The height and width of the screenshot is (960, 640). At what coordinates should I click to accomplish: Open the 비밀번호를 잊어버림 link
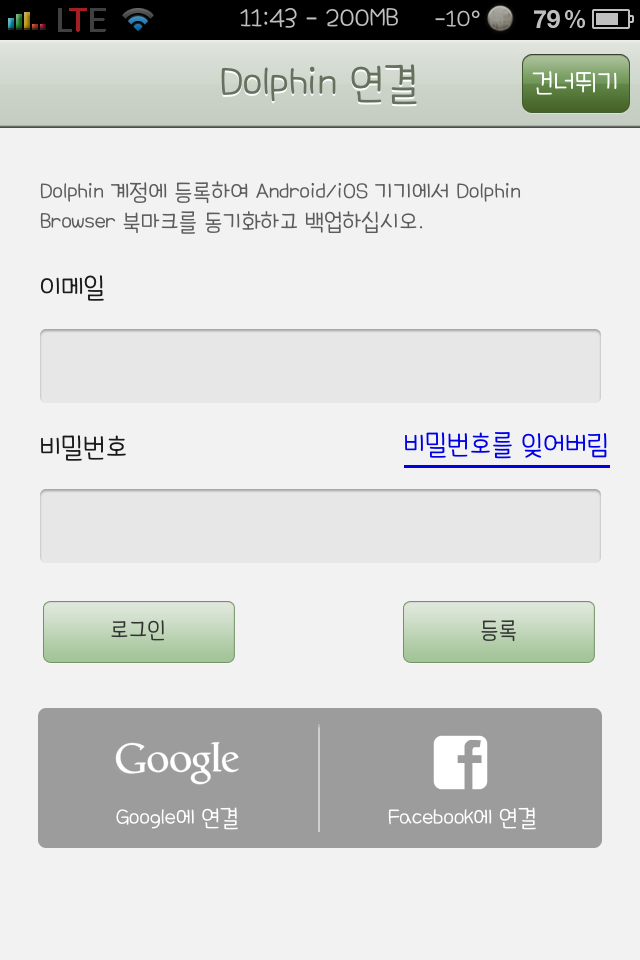[x=506, y=445]
